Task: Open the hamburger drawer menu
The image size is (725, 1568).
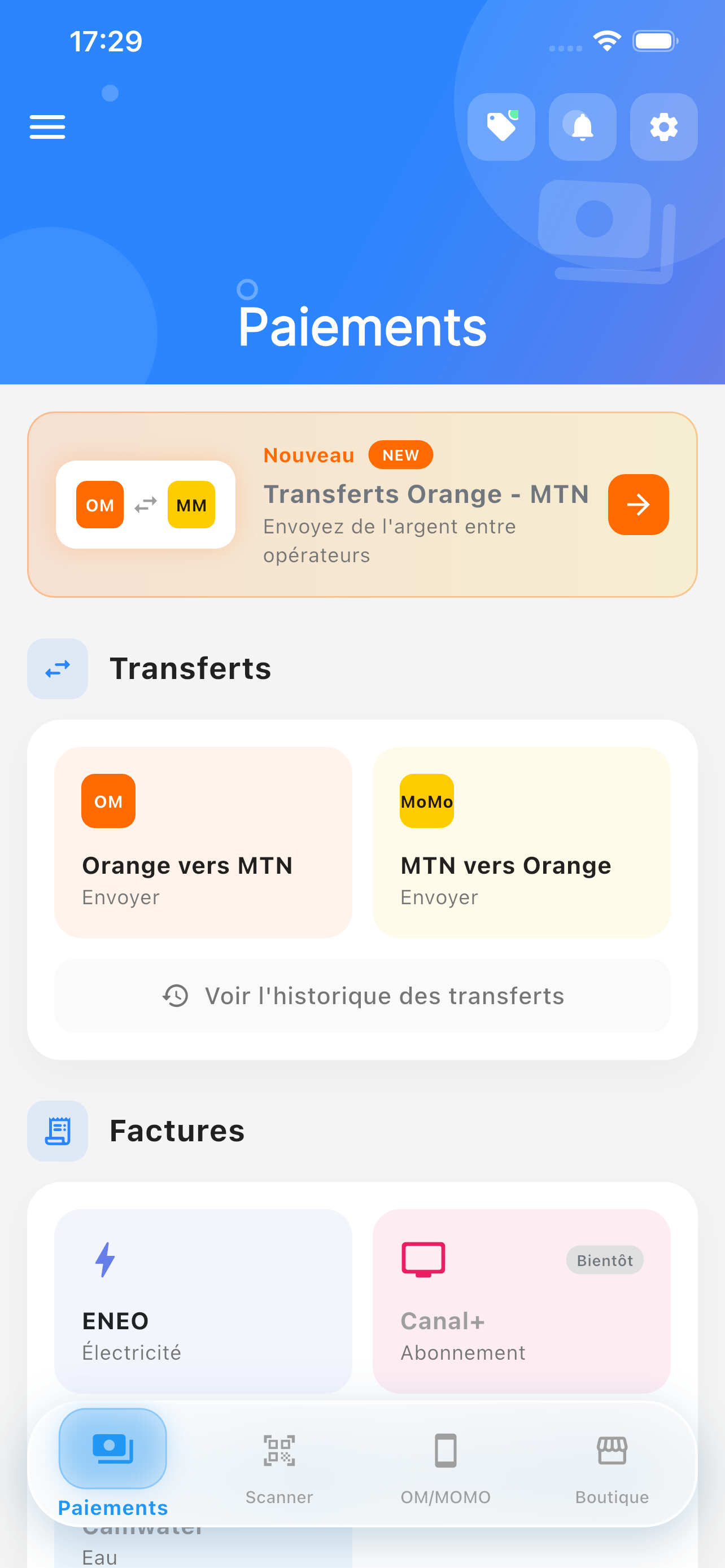Action: click(x=47, y=126)
